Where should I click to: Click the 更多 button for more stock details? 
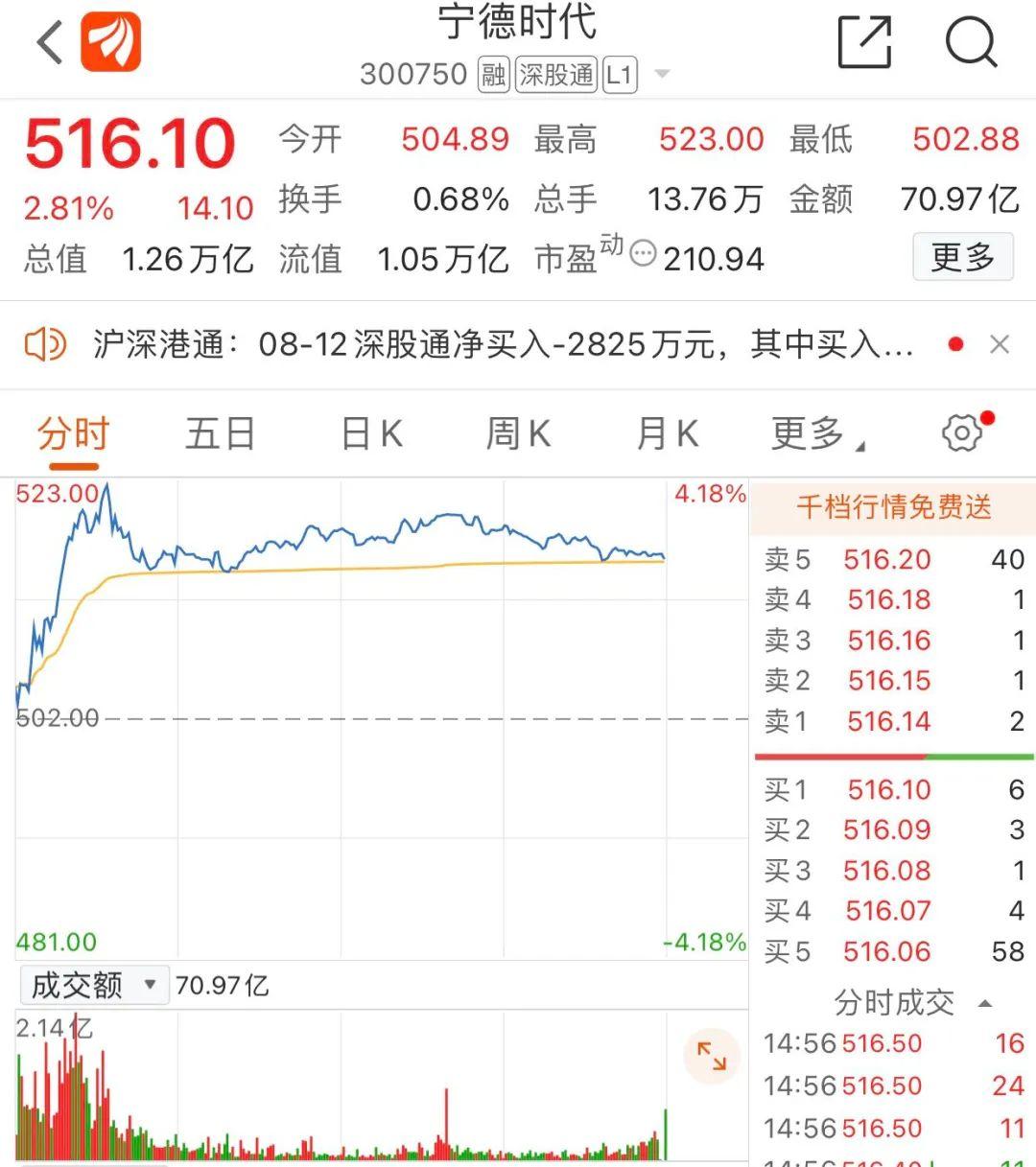tap(962, 257)
